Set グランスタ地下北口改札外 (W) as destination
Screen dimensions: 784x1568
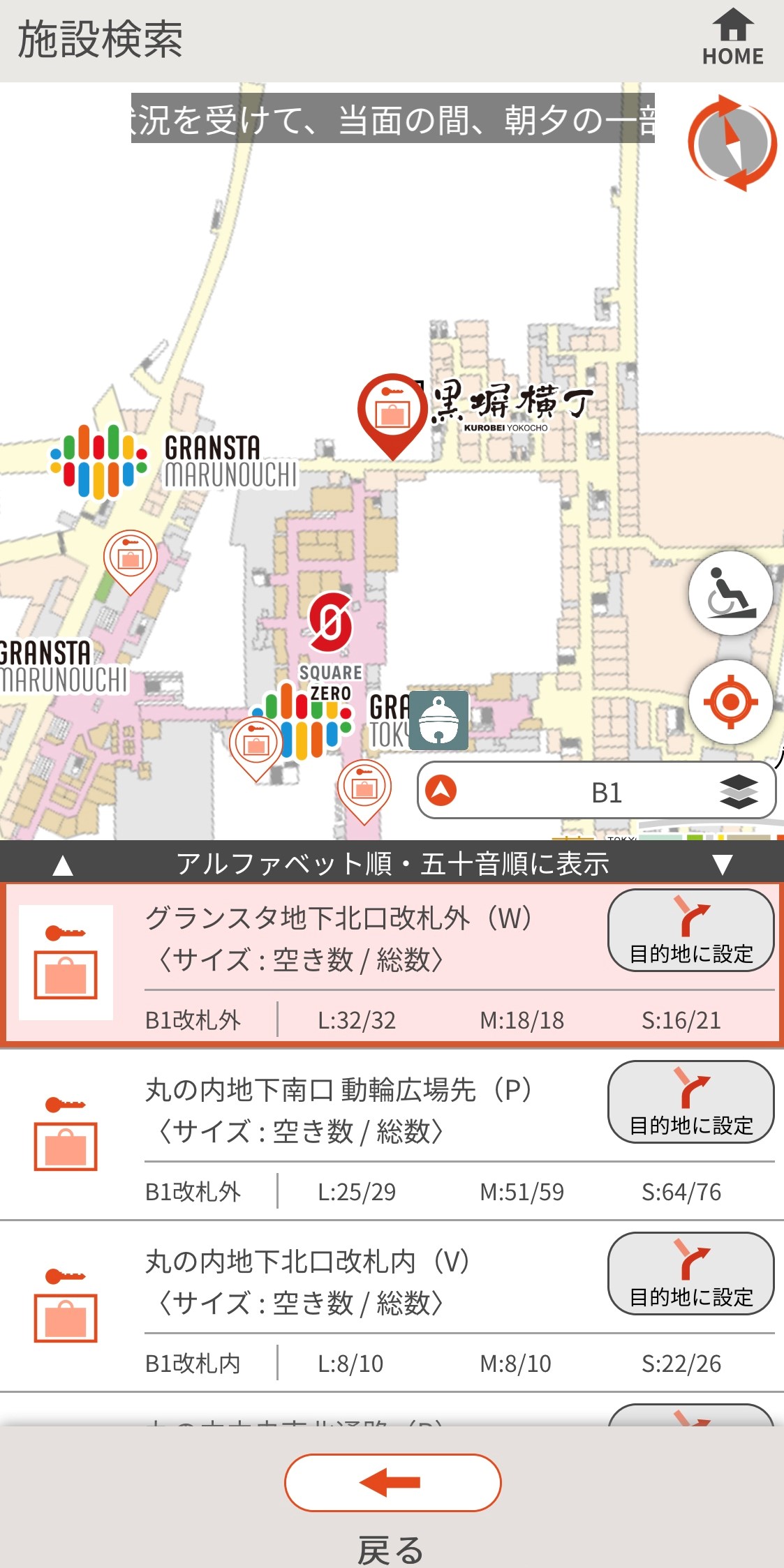pos(690,930)
